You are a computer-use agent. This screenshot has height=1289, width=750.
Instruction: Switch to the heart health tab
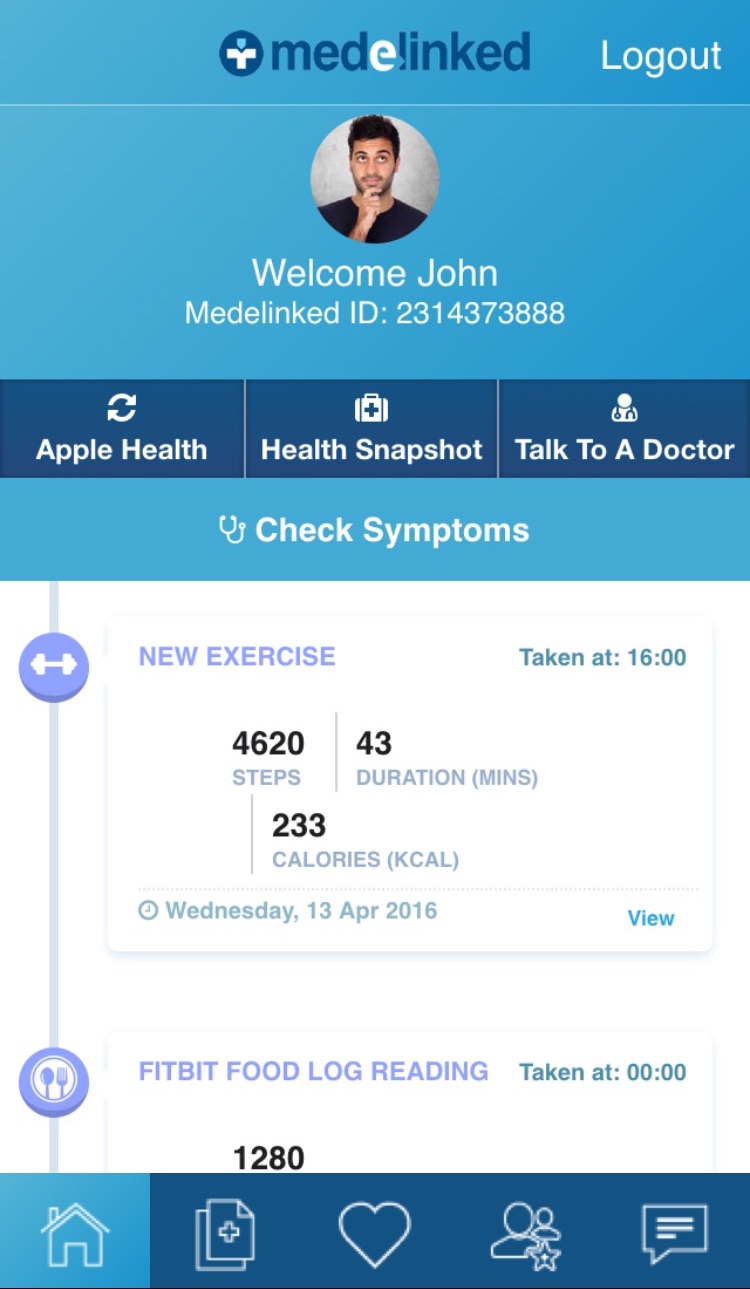tap(375, 1231)
